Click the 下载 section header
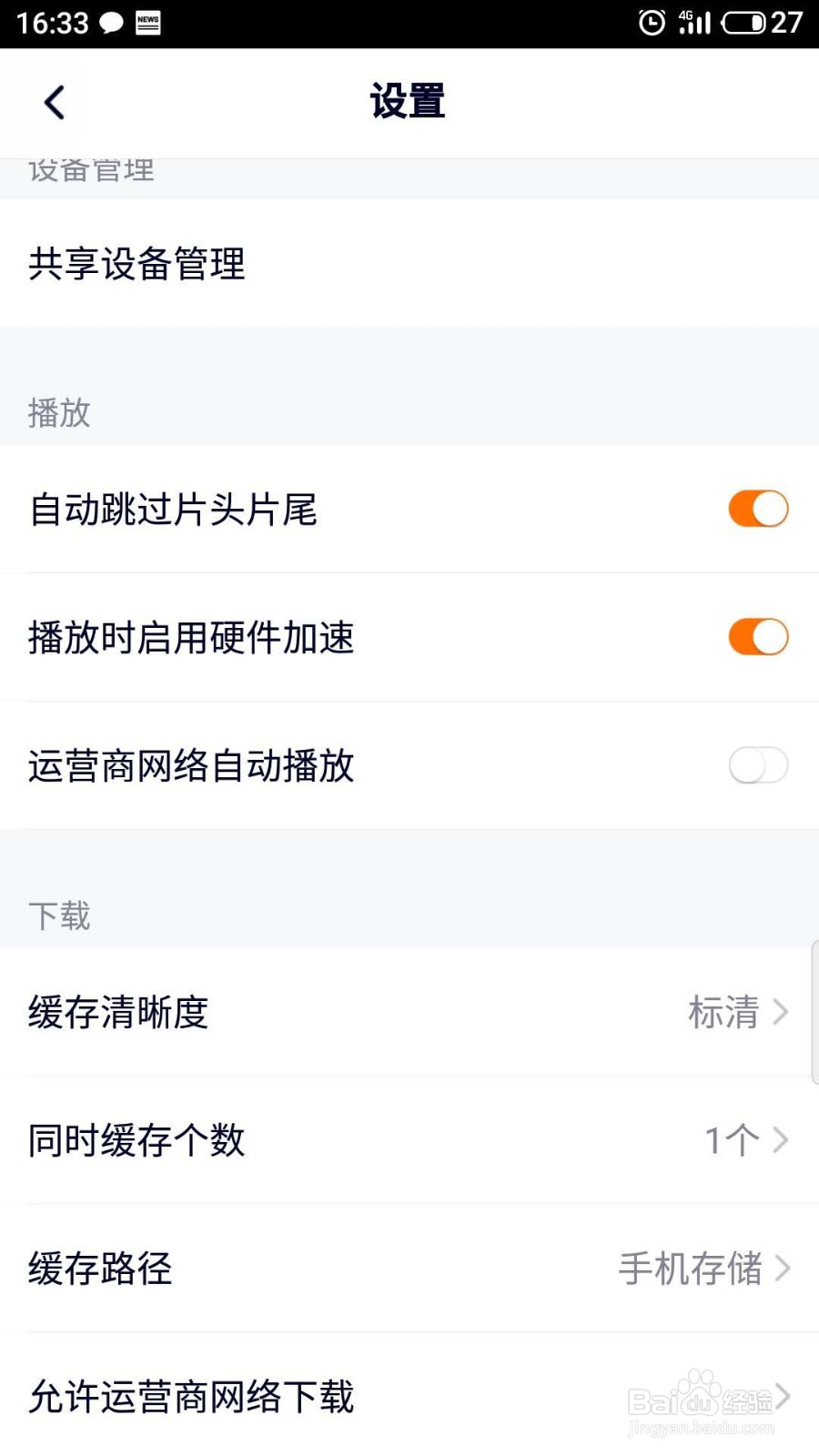Screen dimensions: 819x1456 pyautogui.click(x=59, y=915)
